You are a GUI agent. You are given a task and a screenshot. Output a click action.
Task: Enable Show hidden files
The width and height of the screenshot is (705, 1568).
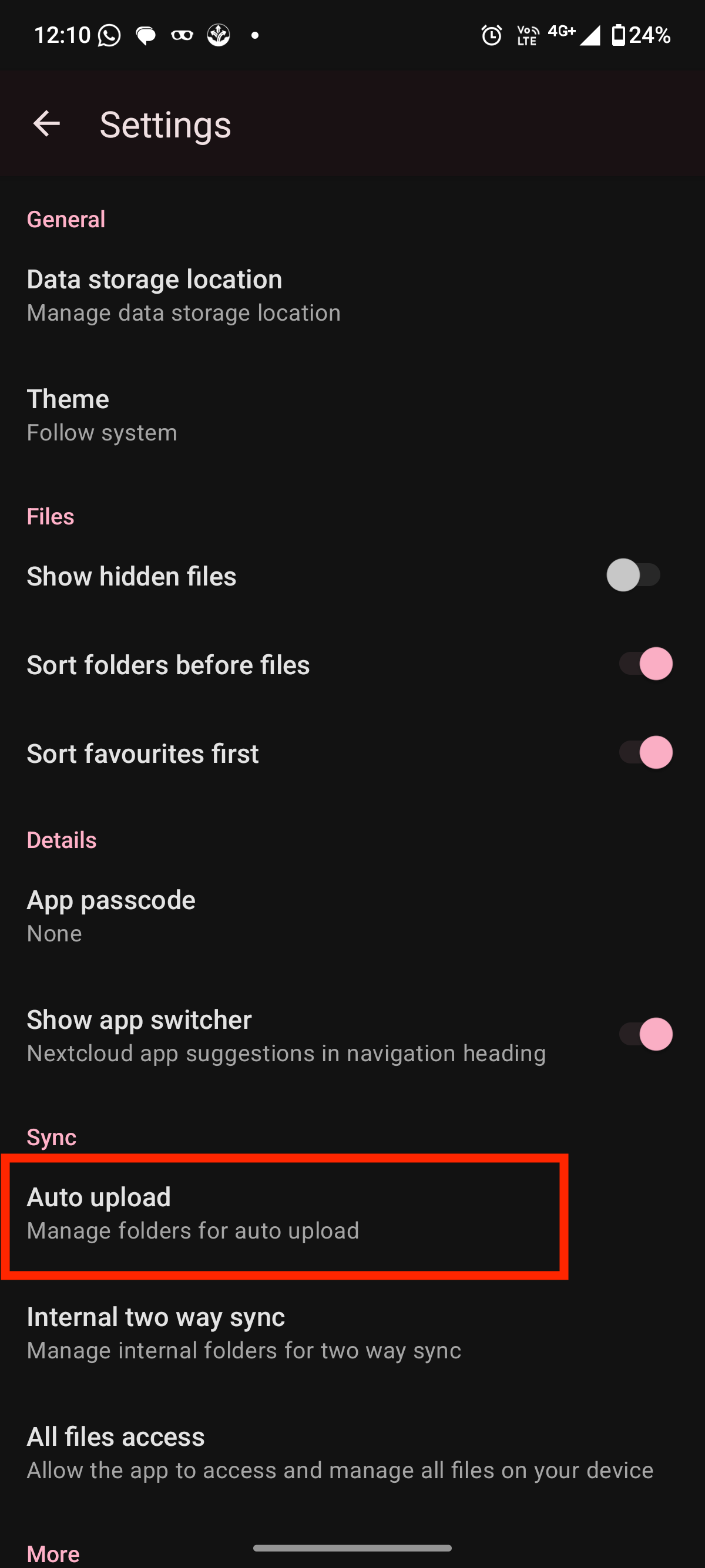[633, 574]
